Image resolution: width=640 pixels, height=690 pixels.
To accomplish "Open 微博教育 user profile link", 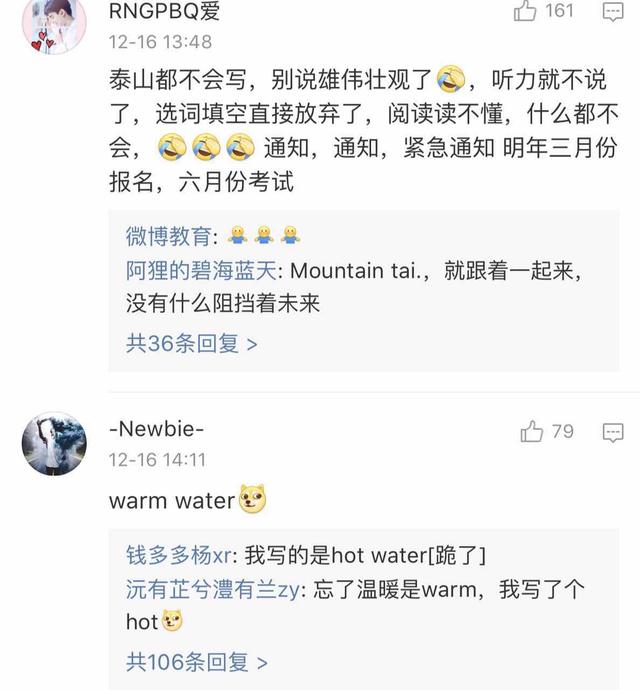I will pyautogui.click(x=168, y=236).
